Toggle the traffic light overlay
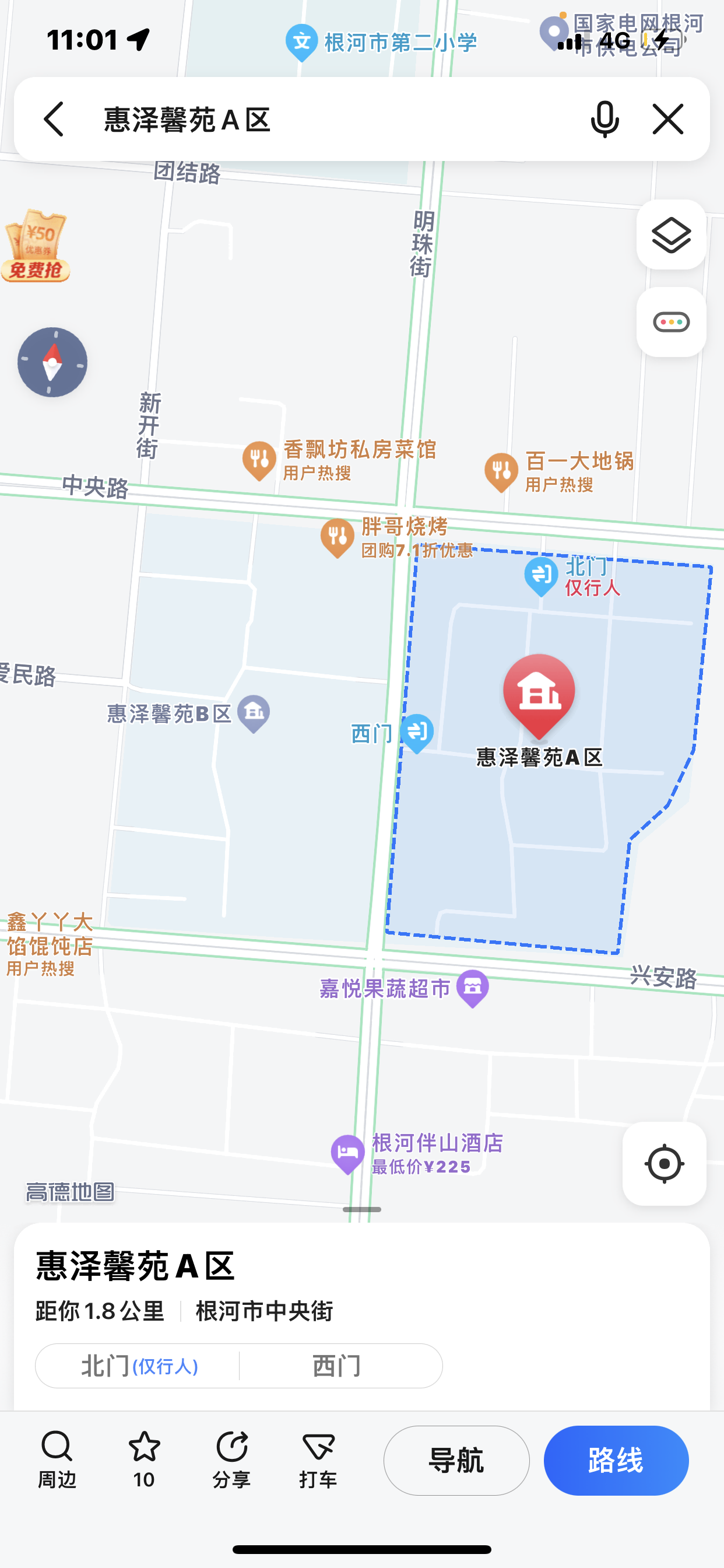The image size is (724, 1568). tap(671, 322)
